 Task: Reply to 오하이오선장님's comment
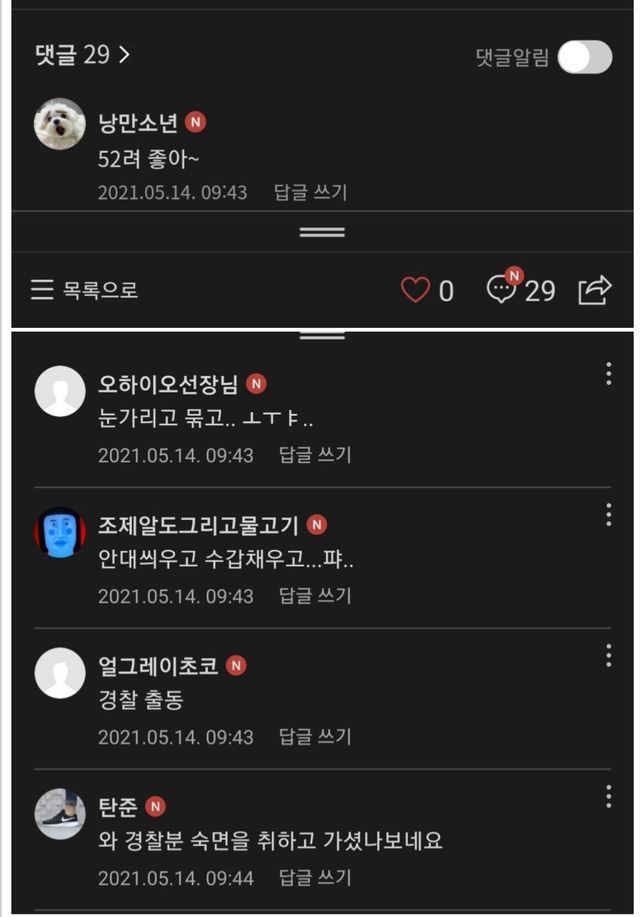click(x=315, y=455)
